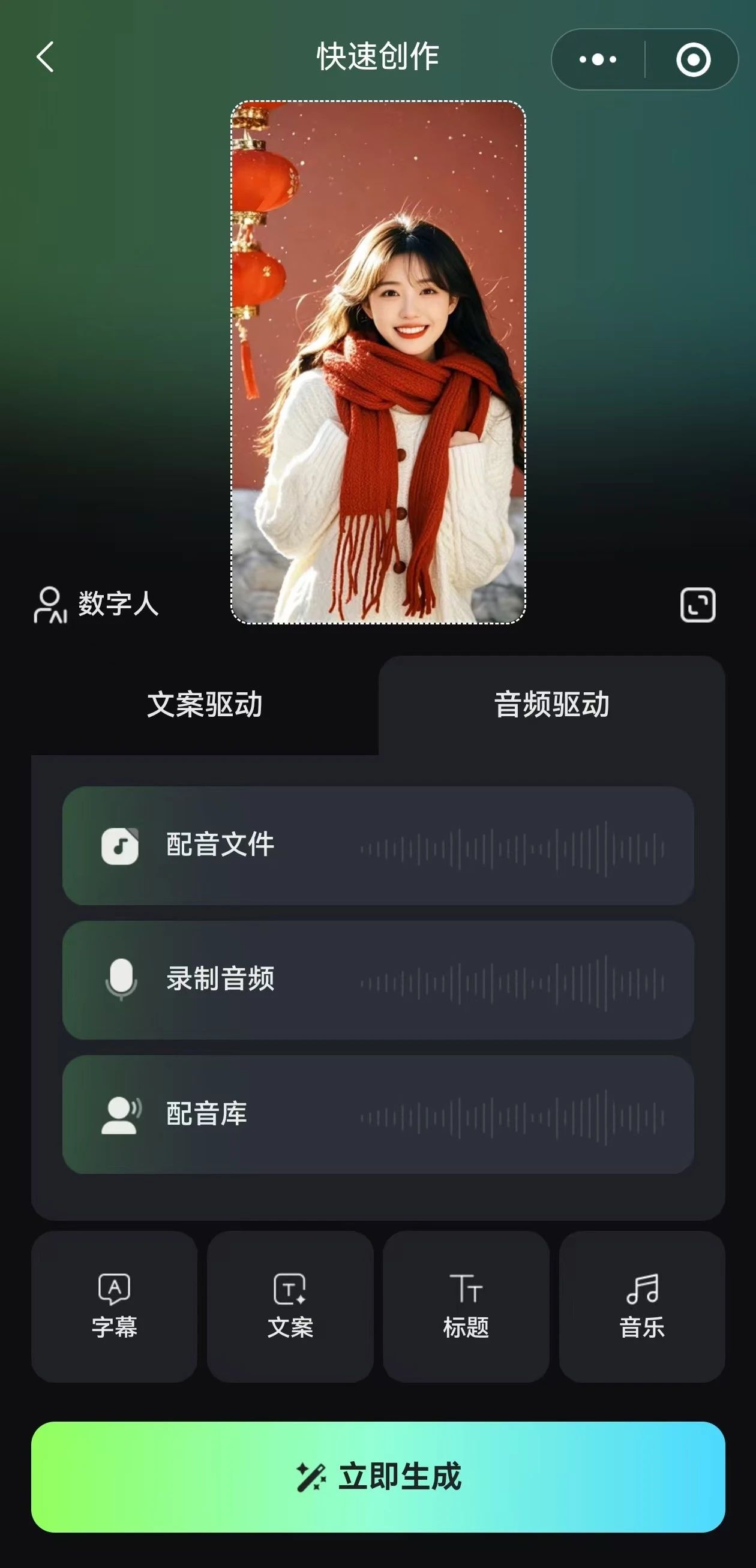The image size is (756, 1568).
Task: Select the 音频驱动 tab
Action: pos(551,705)
